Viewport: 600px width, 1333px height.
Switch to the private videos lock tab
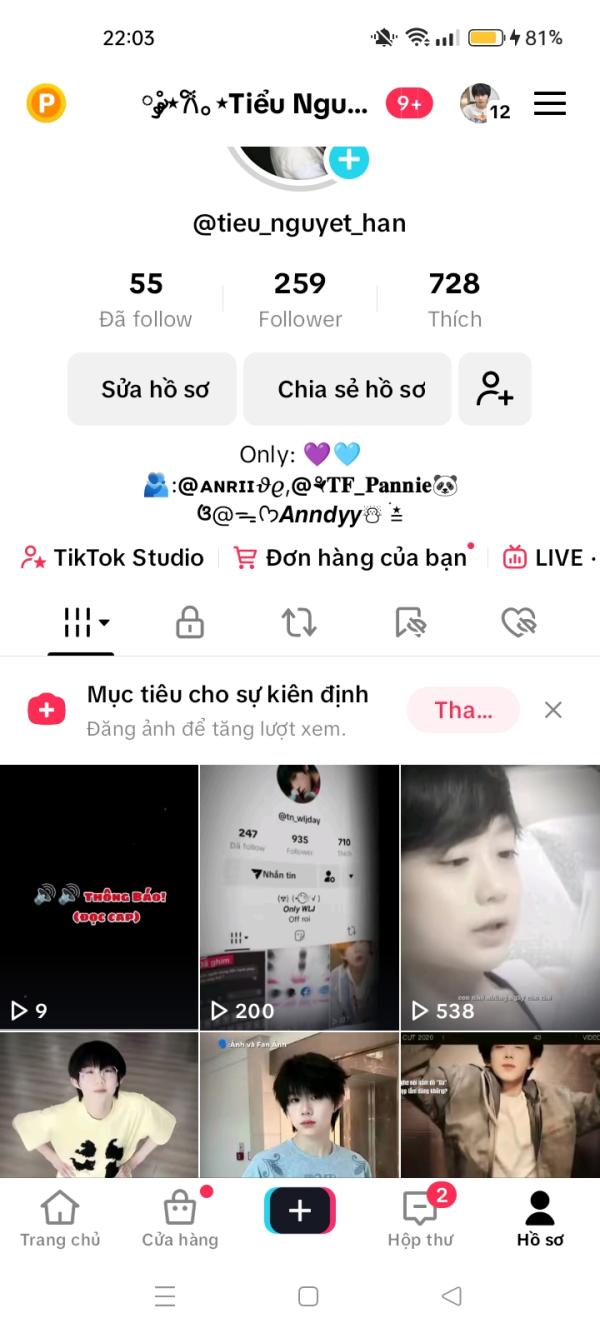point(190,623)
